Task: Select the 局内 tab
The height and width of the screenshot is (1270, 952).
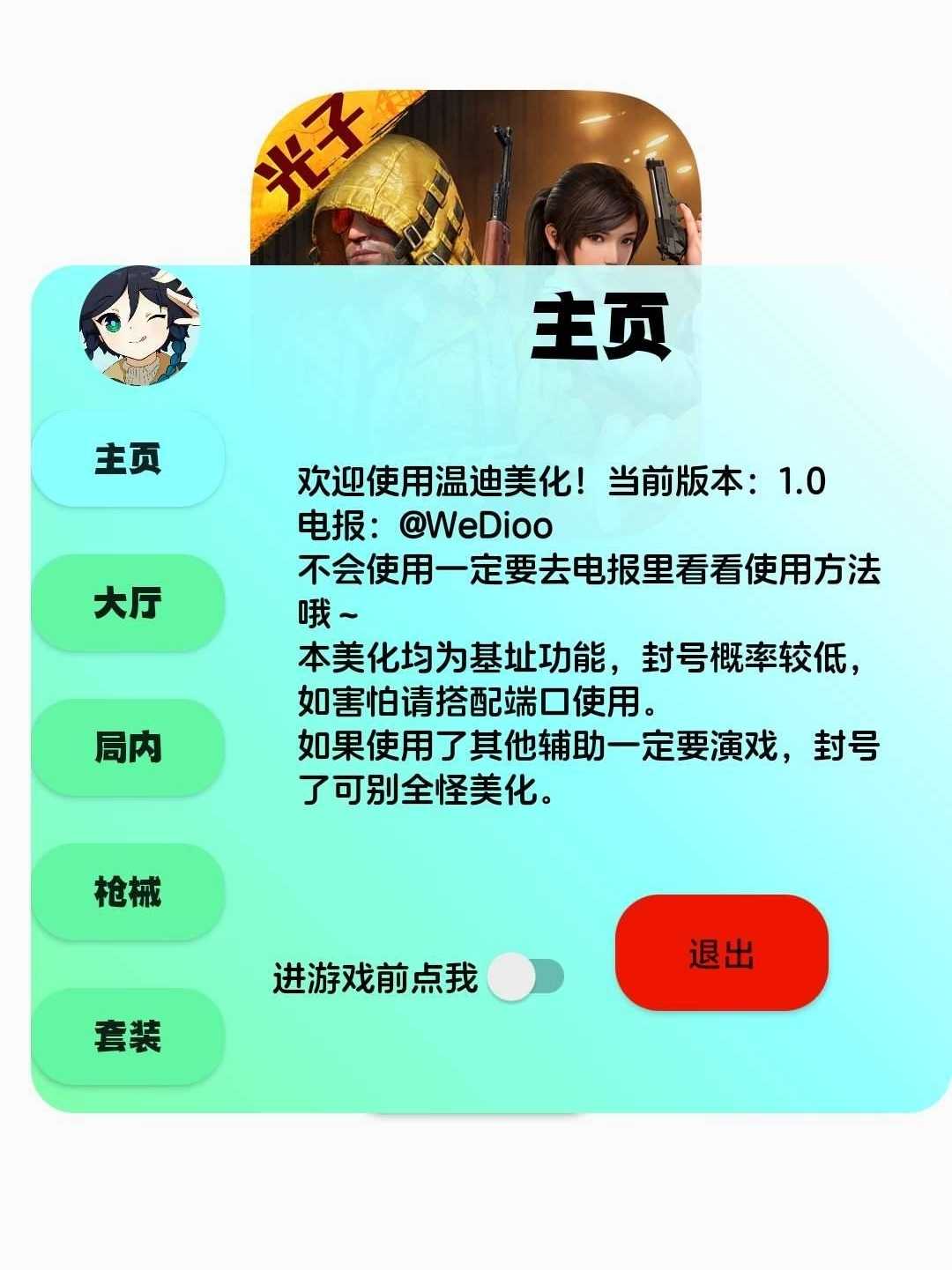Action: pos(128,747)
